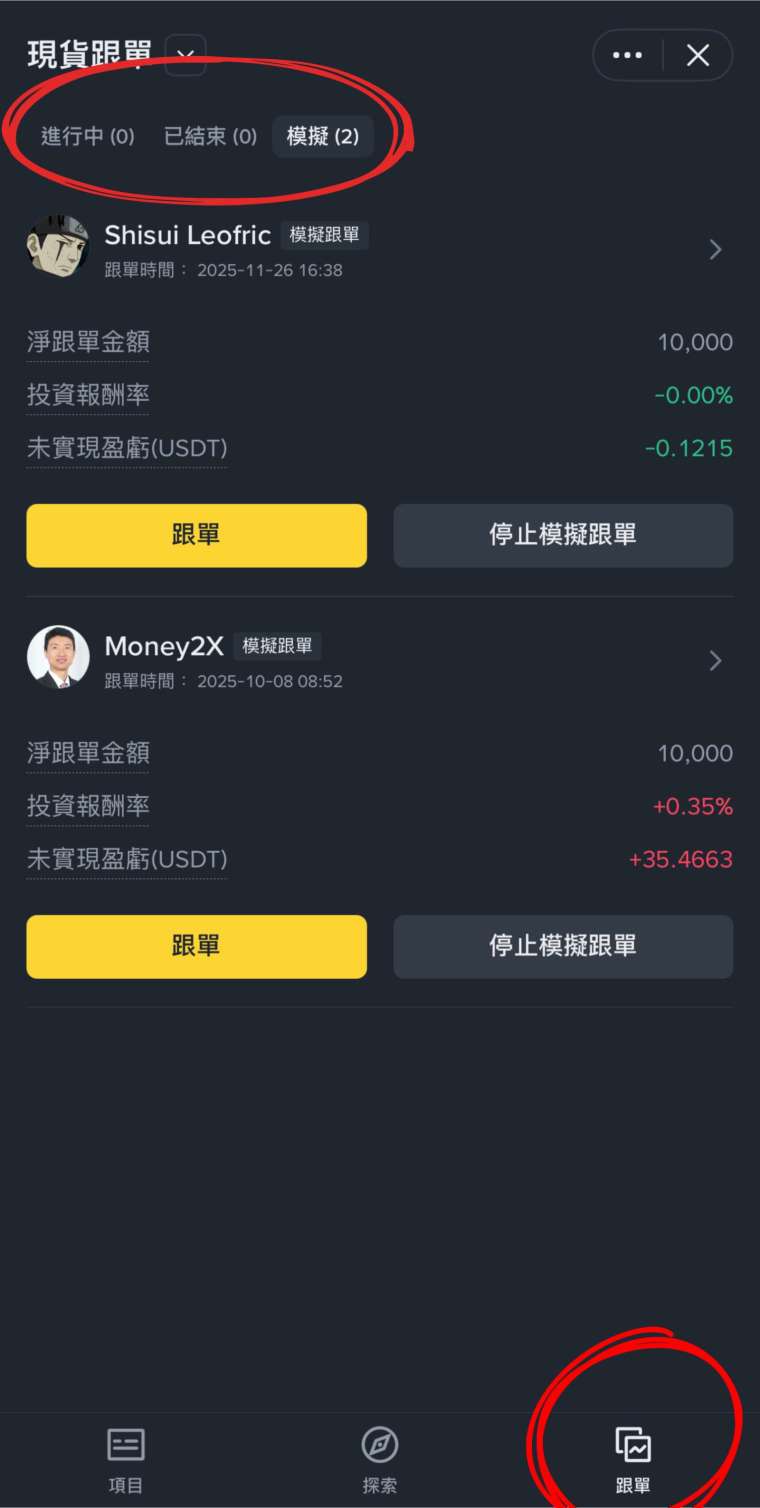Select the 跟單 bottom navigation tab
This screenshot has height=1508, width=760.
pyautogui.click(x=633, y=1459)
